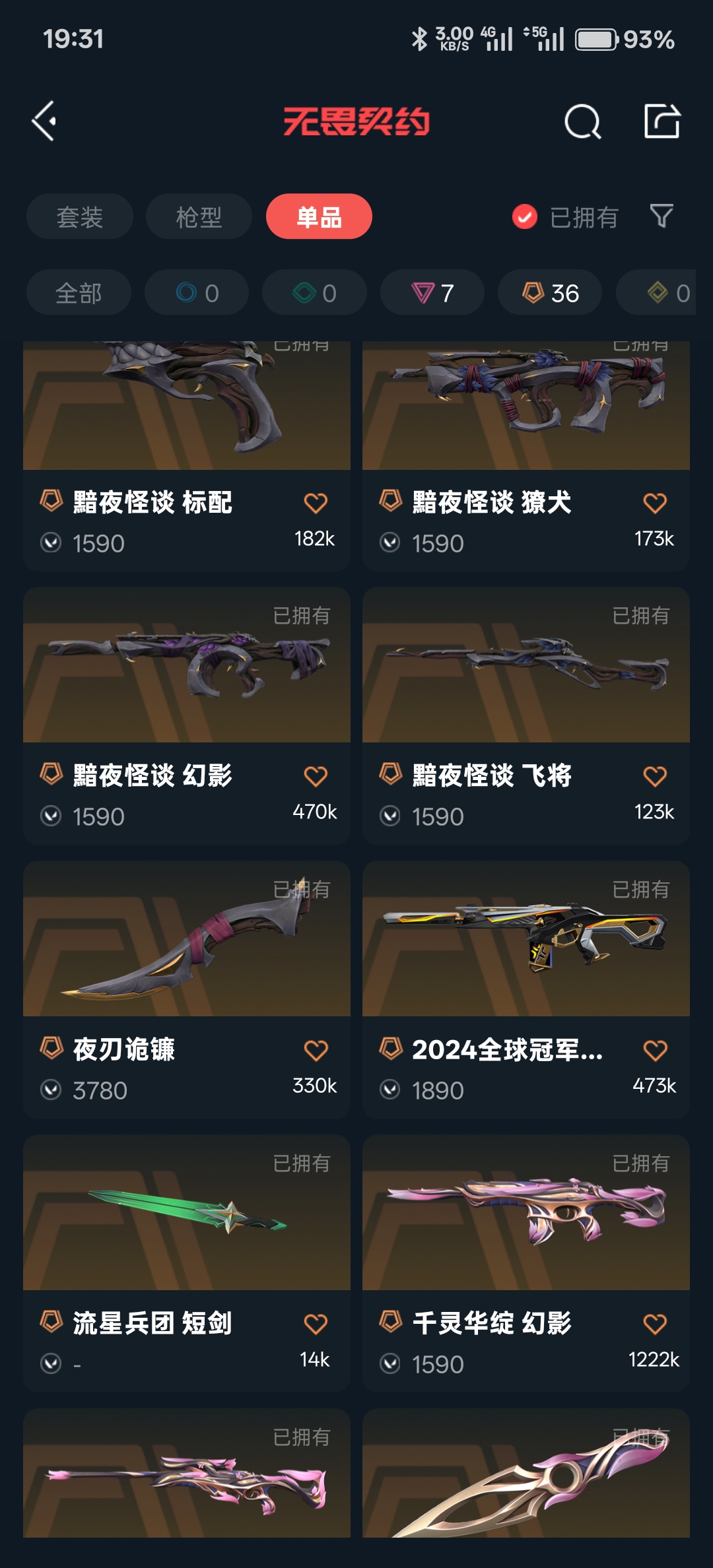Toggle the 已拥有 owned-only checkbox
This screenshot has height=1568, width=713.
click(x=525, y=217)
